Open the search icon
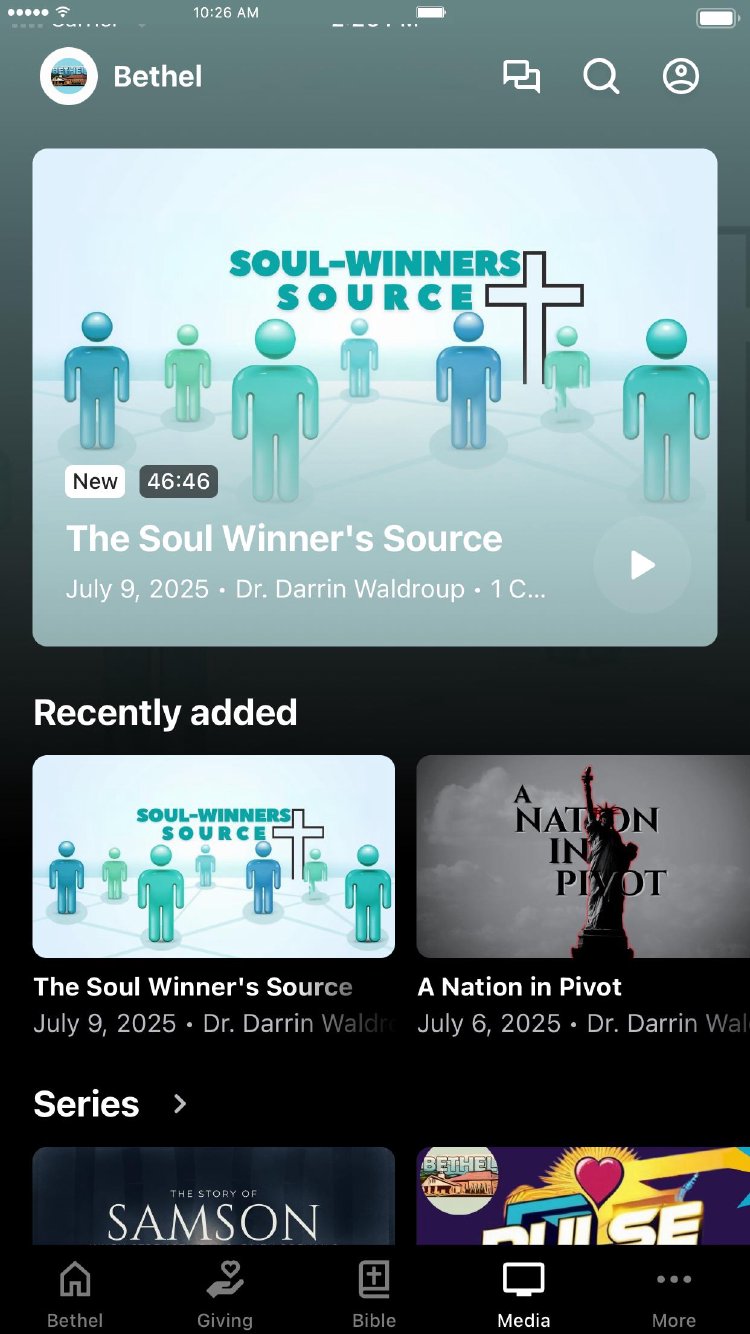The image size is (750, 1334). [601, 77]
